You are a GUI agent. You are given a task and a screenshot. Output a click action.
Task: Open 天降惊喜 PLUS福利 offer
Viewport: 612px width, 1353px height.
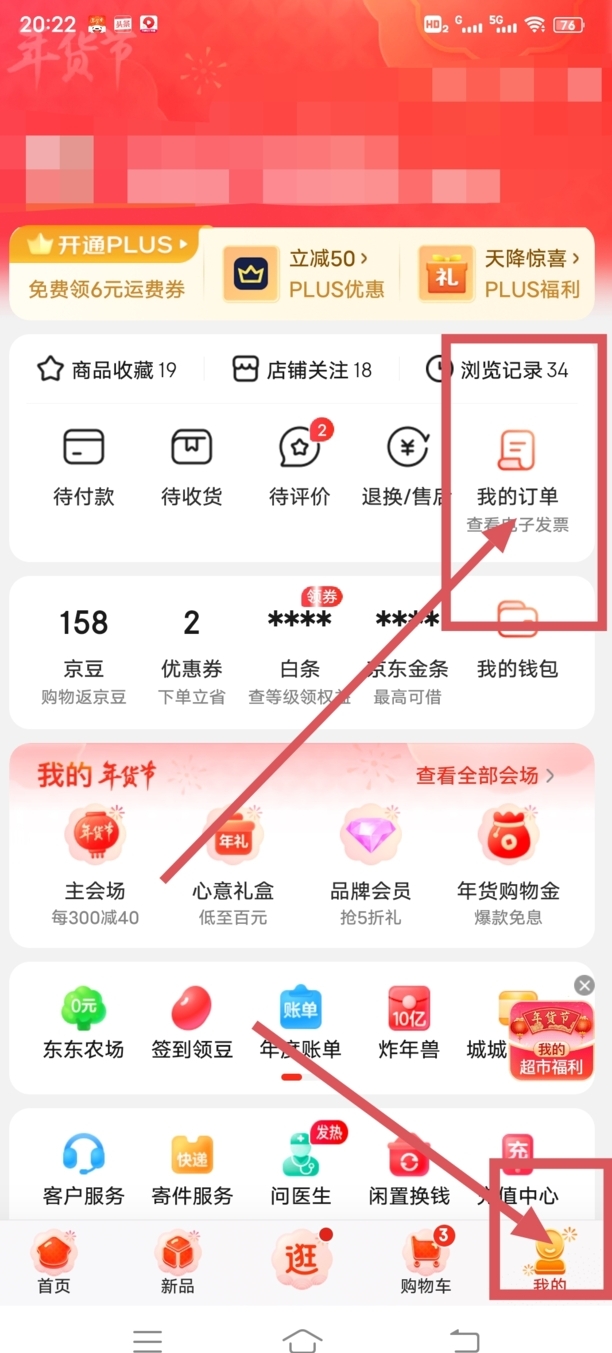499,273
